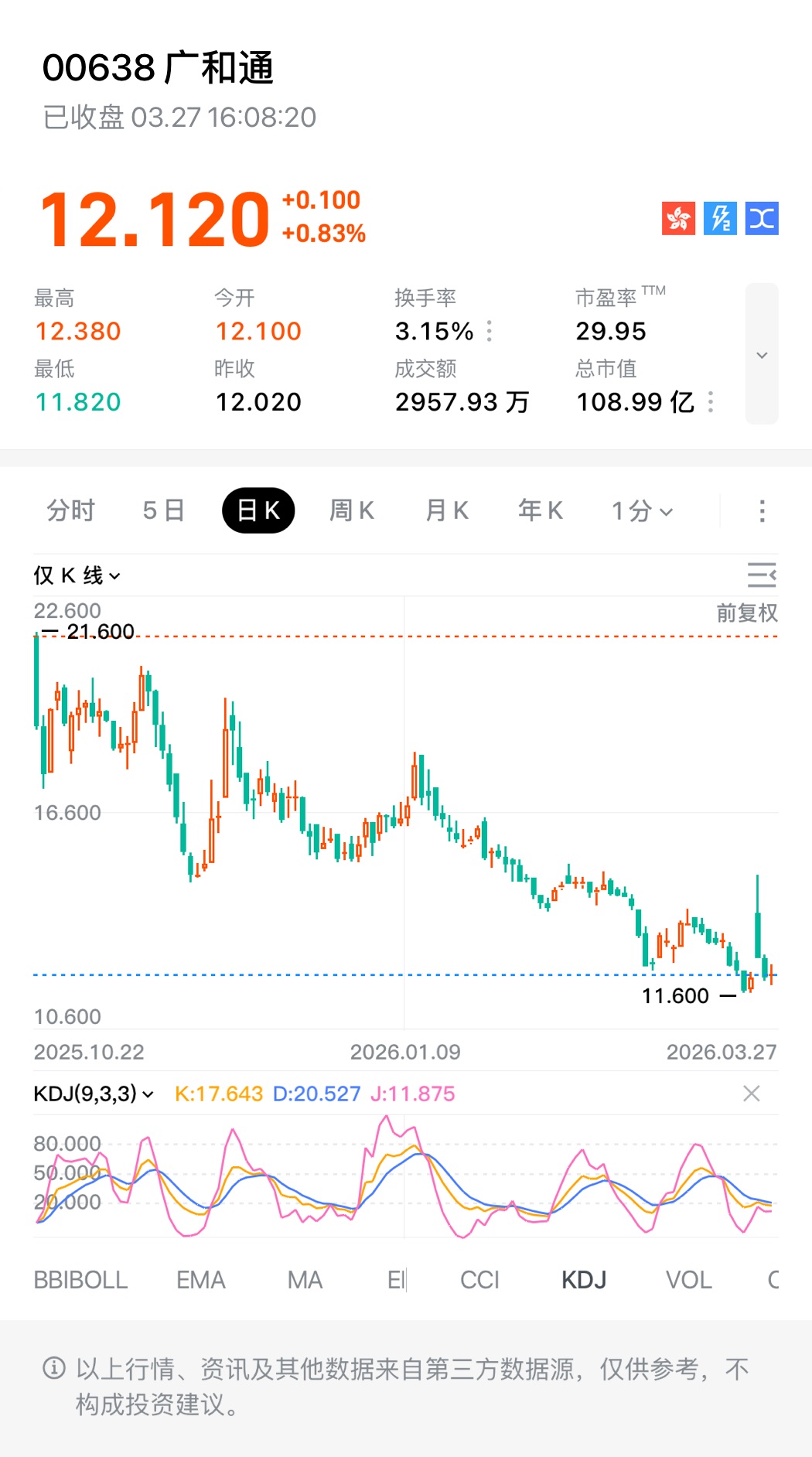
Task: Switch indicator to BBIBOLL
Action: point(80,1280)
